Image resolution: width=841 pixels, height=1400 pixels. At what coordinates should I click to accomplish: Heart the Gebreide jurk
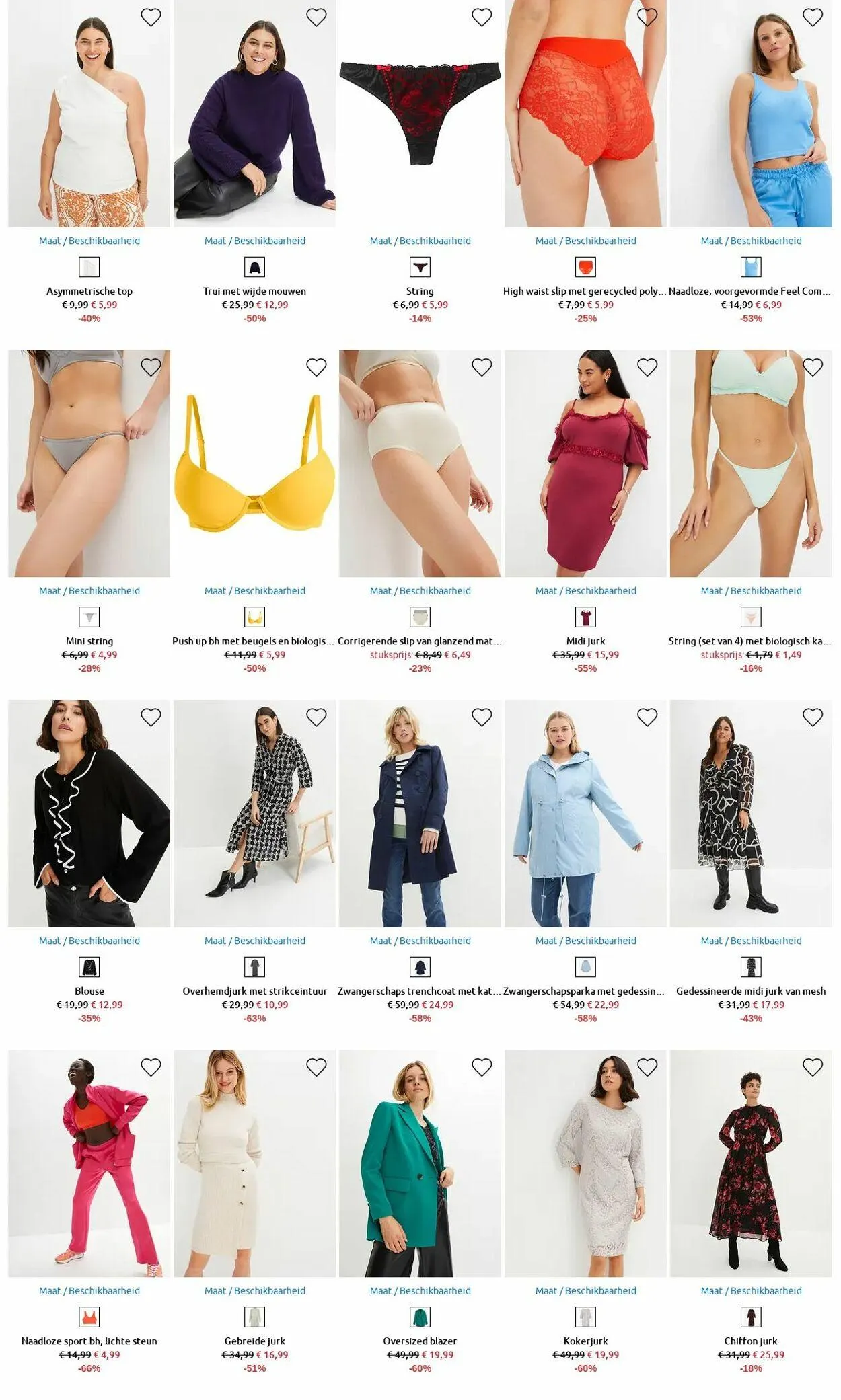click(x=316, y=1067)
